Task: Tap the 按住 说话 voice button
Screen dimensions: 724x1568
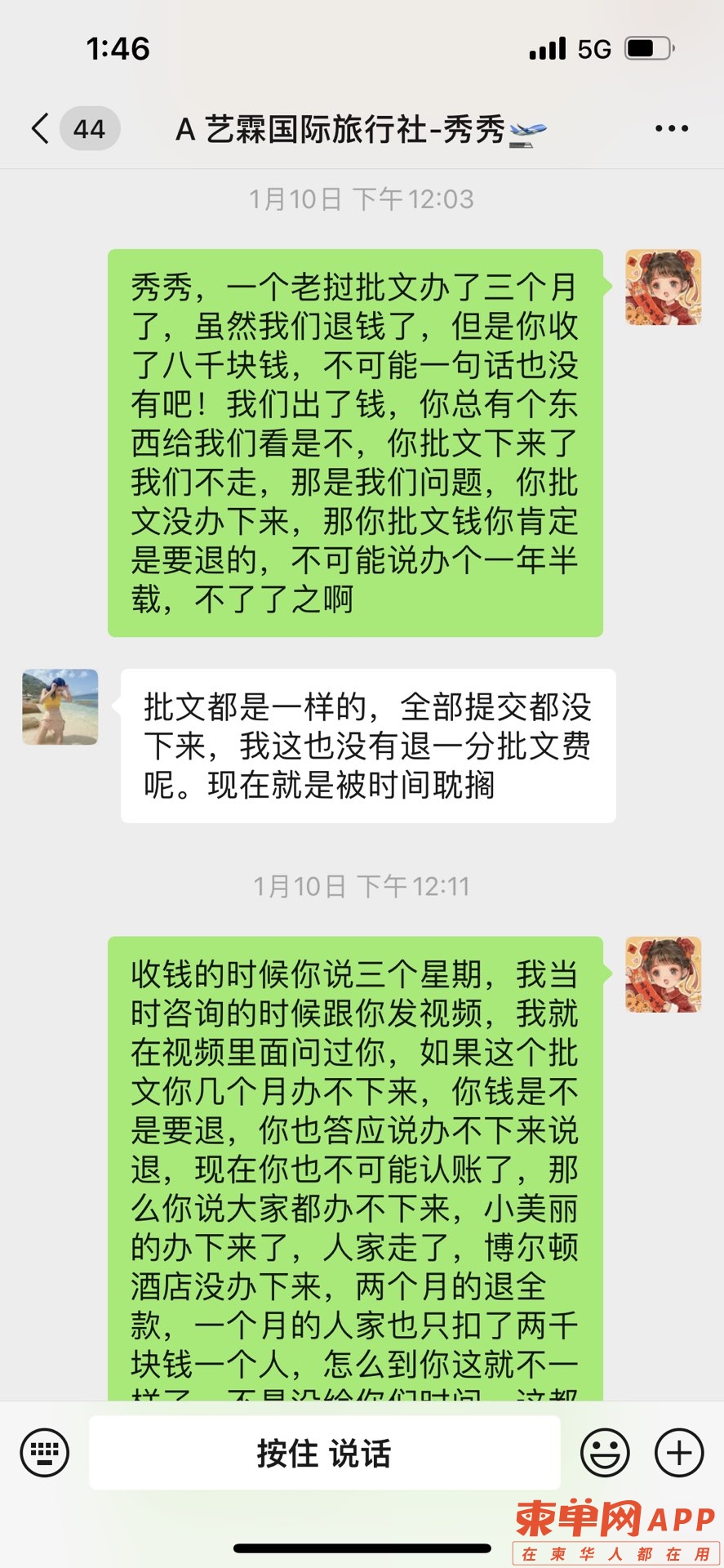Action: [324, 1453]
